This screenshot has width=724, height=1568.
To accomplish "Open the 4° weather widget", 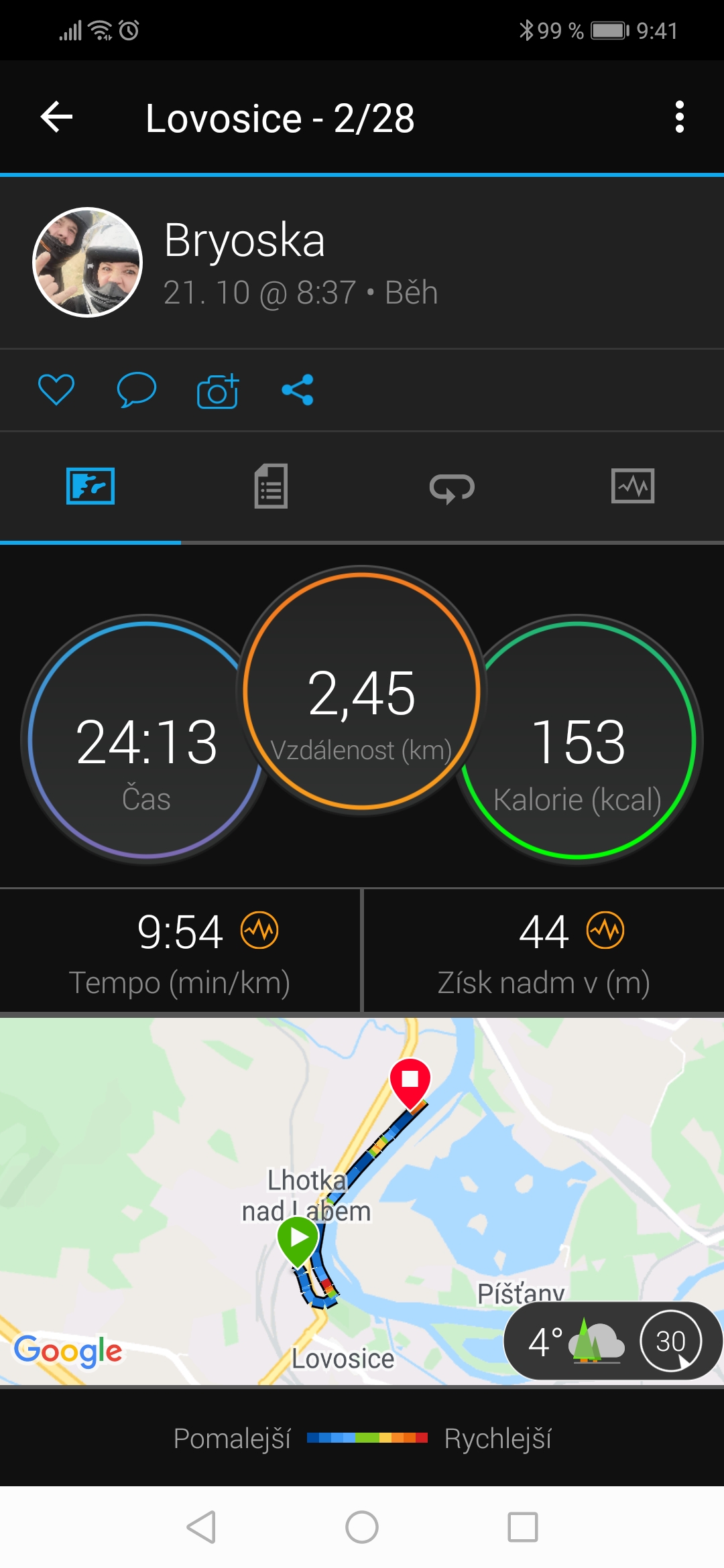I will [x=613, y=1341].
